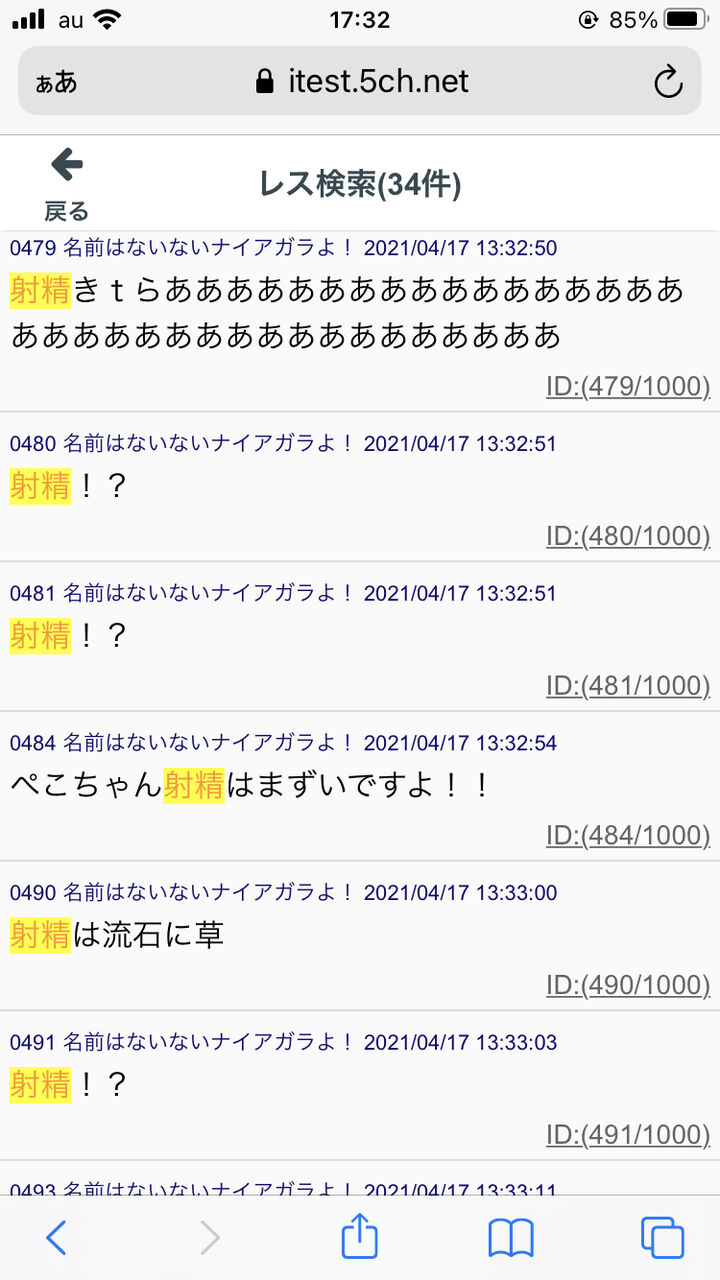Image resolution: width=720 pixels, height=1280 pixels.
Task: Tap the itest.5ch.net address field
Action: coord(362,82)
